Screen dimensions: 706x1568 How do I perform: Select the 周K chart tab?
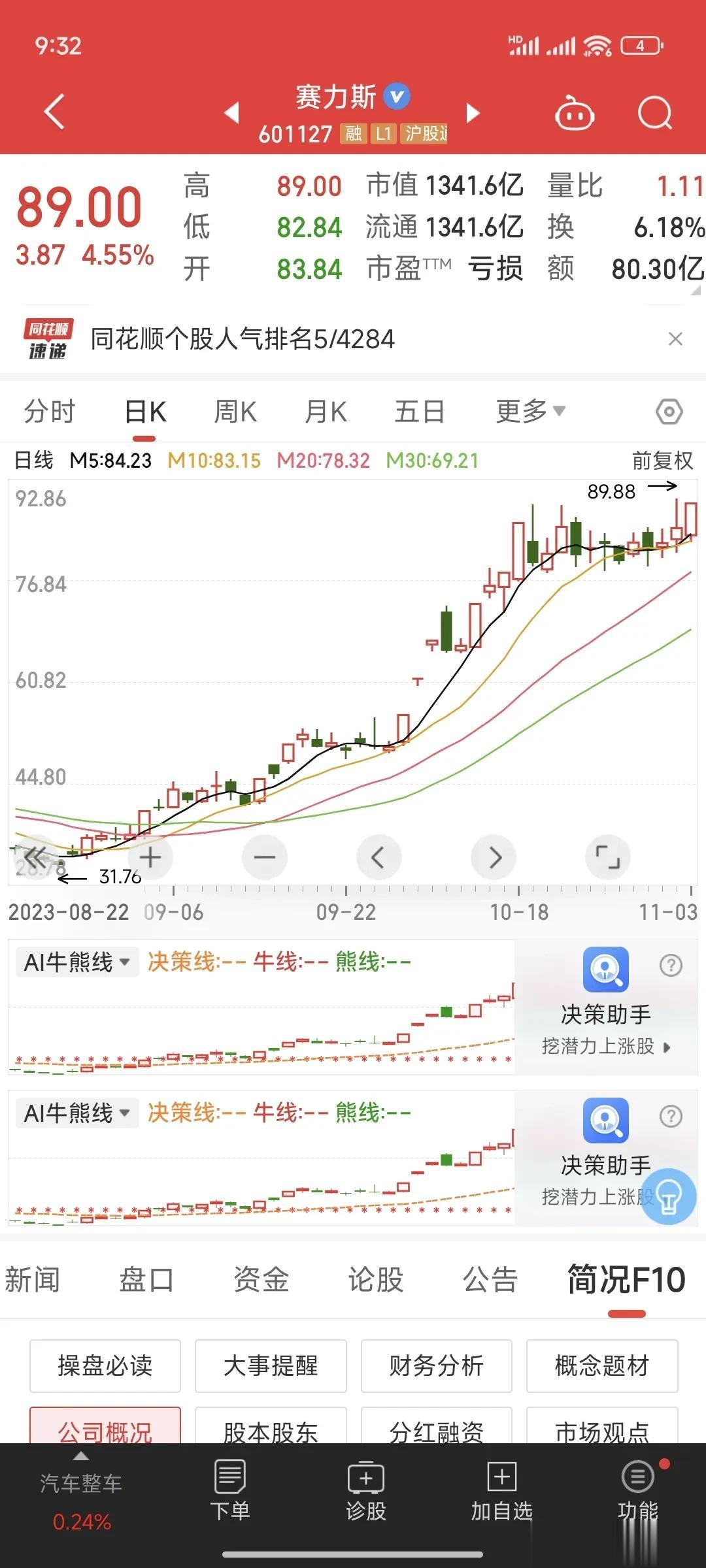235,412
